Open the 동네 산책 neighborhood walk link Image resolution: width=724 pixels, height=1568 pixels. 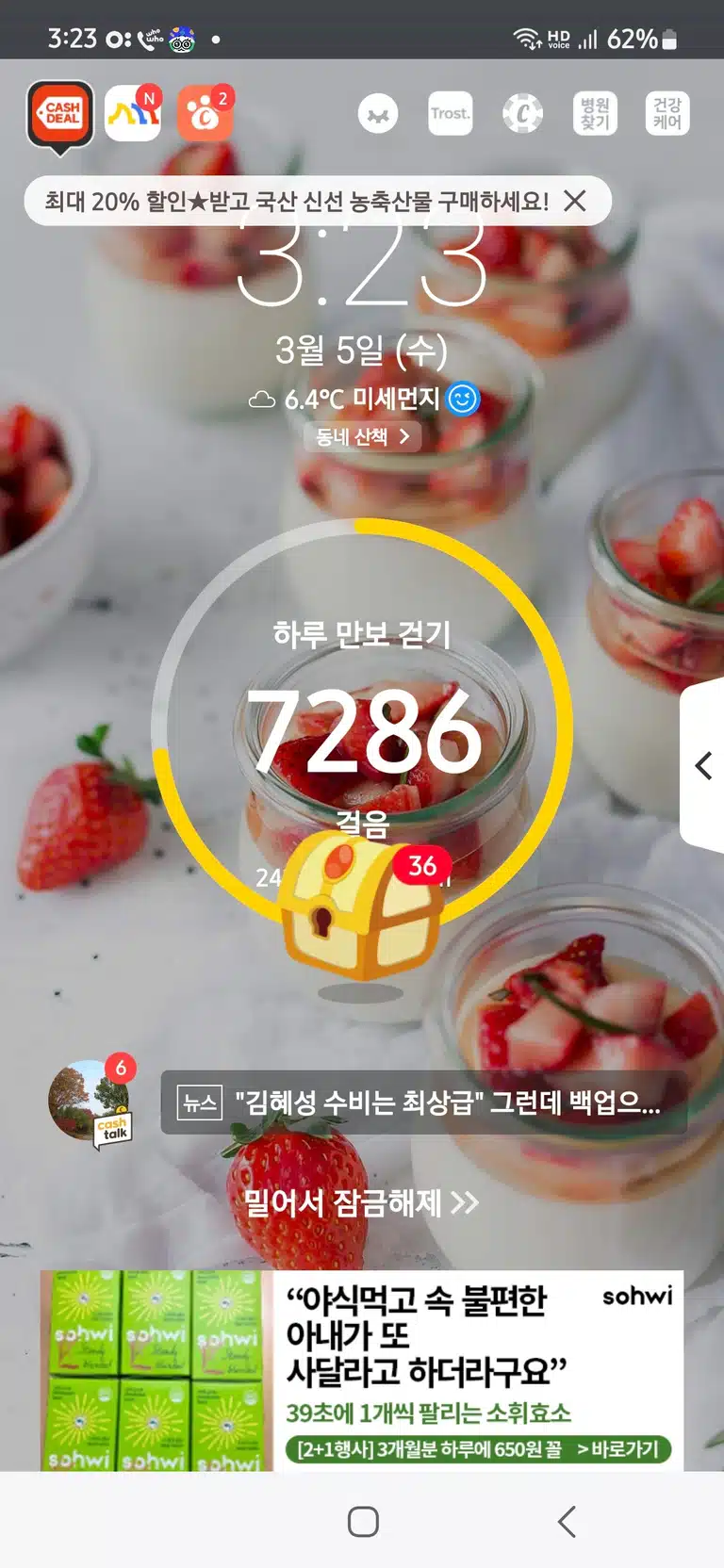362,436
